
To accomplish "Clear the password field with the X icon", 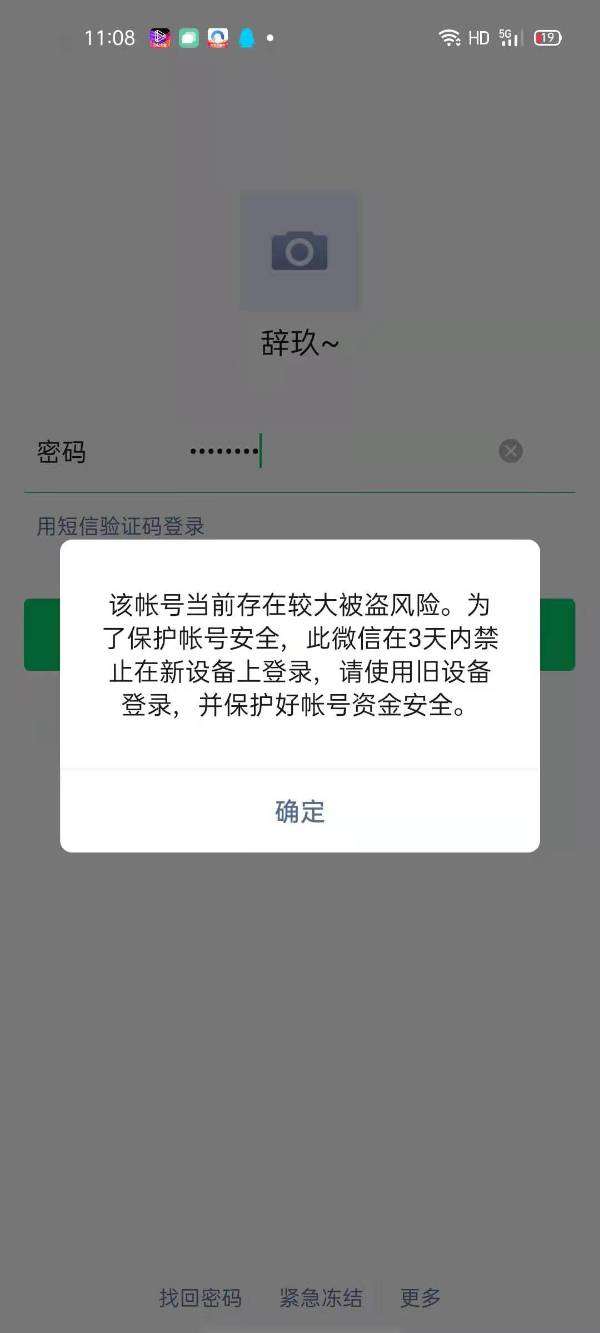I will pyautogui.click(x=511, y=451).
